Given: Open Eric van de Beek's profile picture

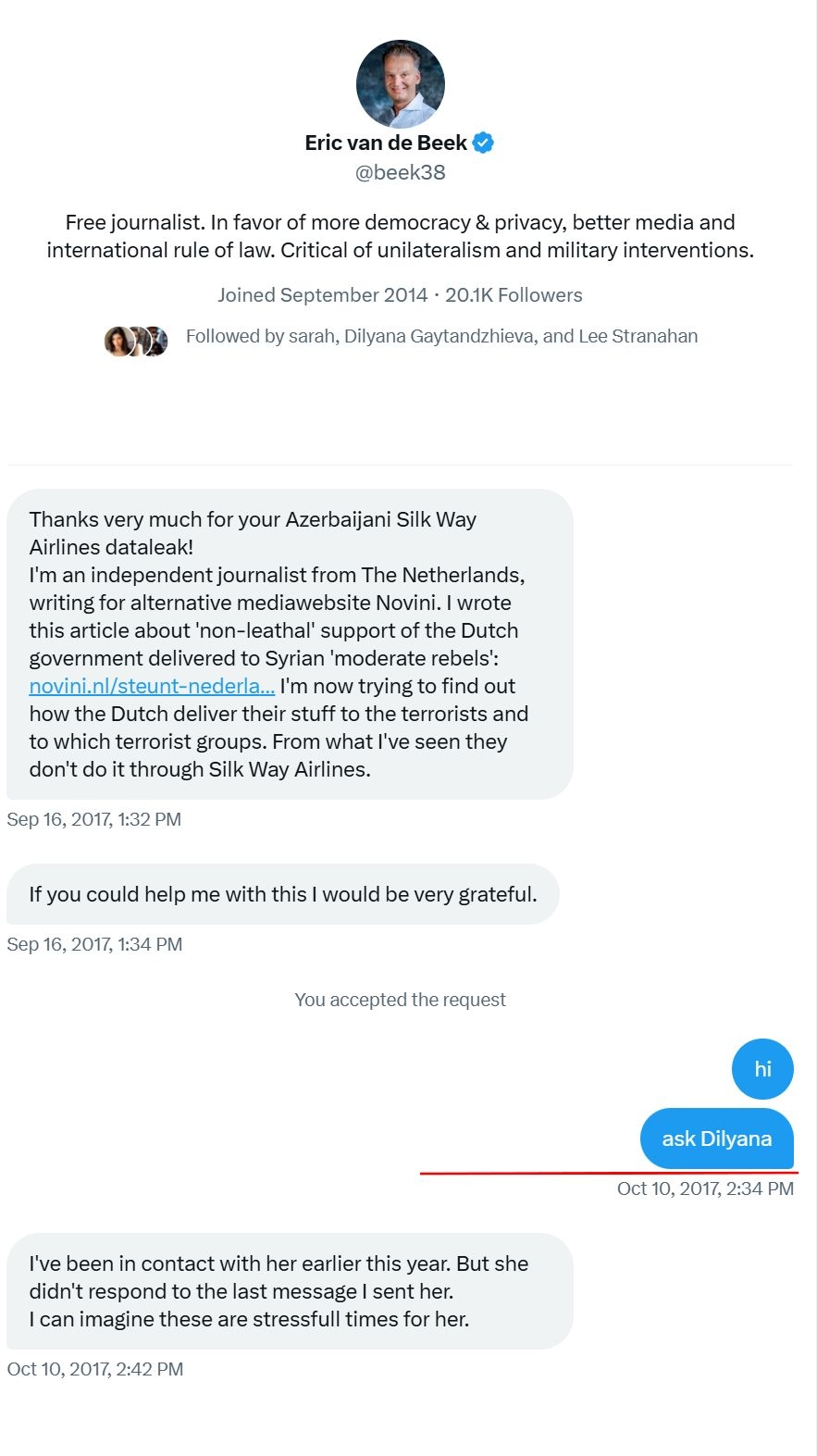Looking at the screenshot, I should pyautogui.click(x=400, y=84).
